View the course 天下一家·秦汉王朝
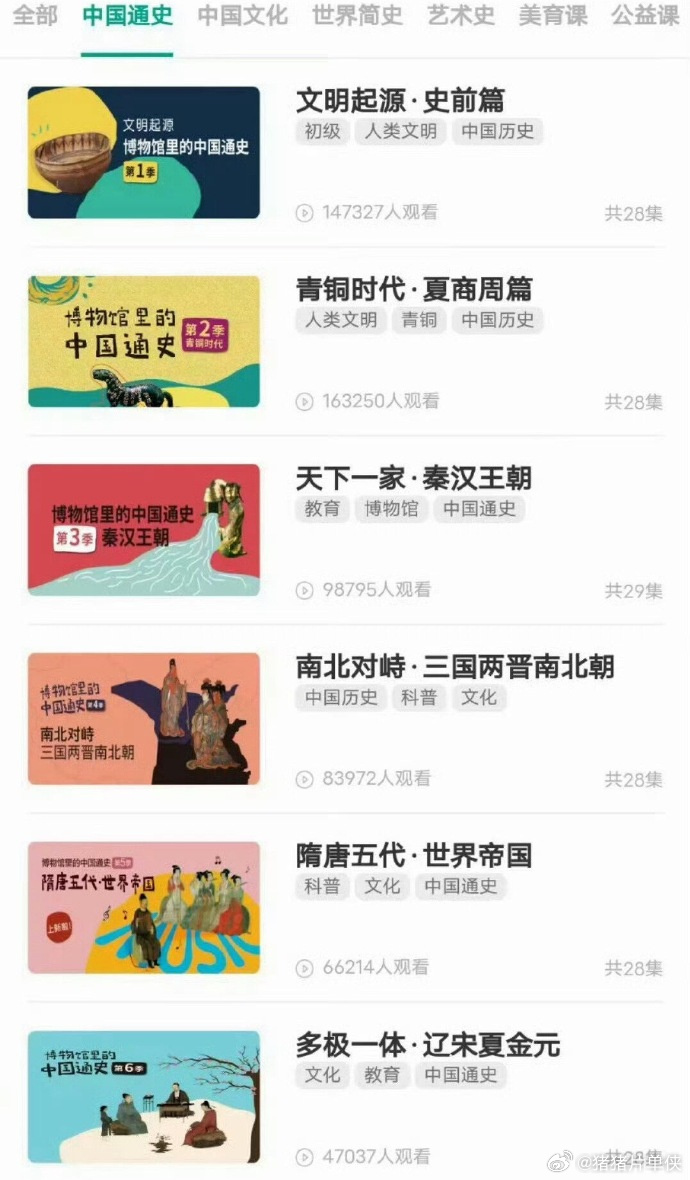 coord(413,478)
